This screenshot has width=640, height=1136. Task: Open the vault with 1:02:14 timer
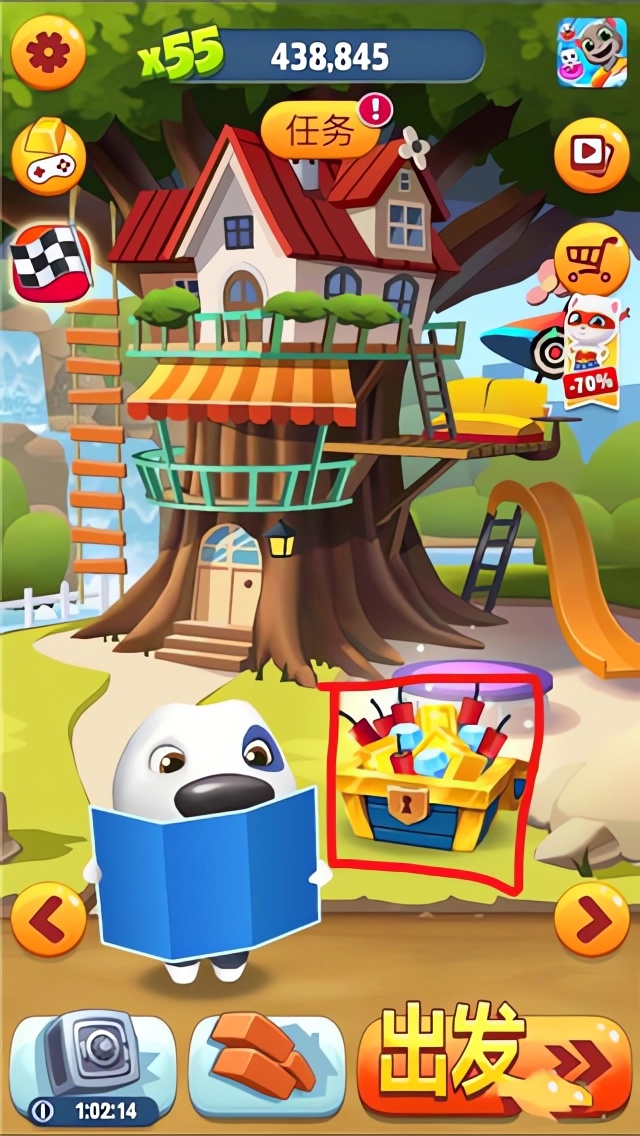92,1065
